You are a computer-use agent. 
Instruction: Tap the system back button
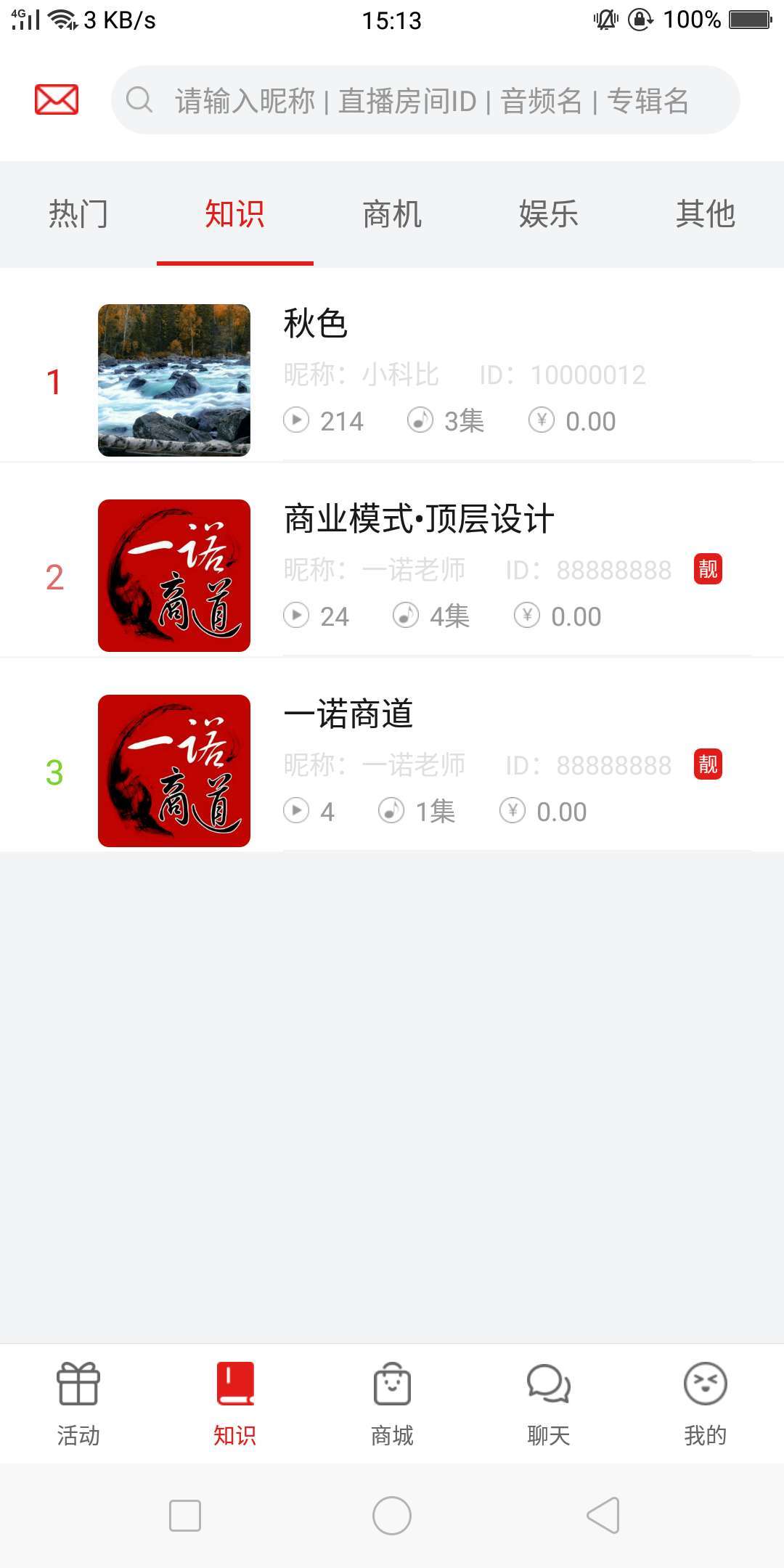click(603, 1516)
